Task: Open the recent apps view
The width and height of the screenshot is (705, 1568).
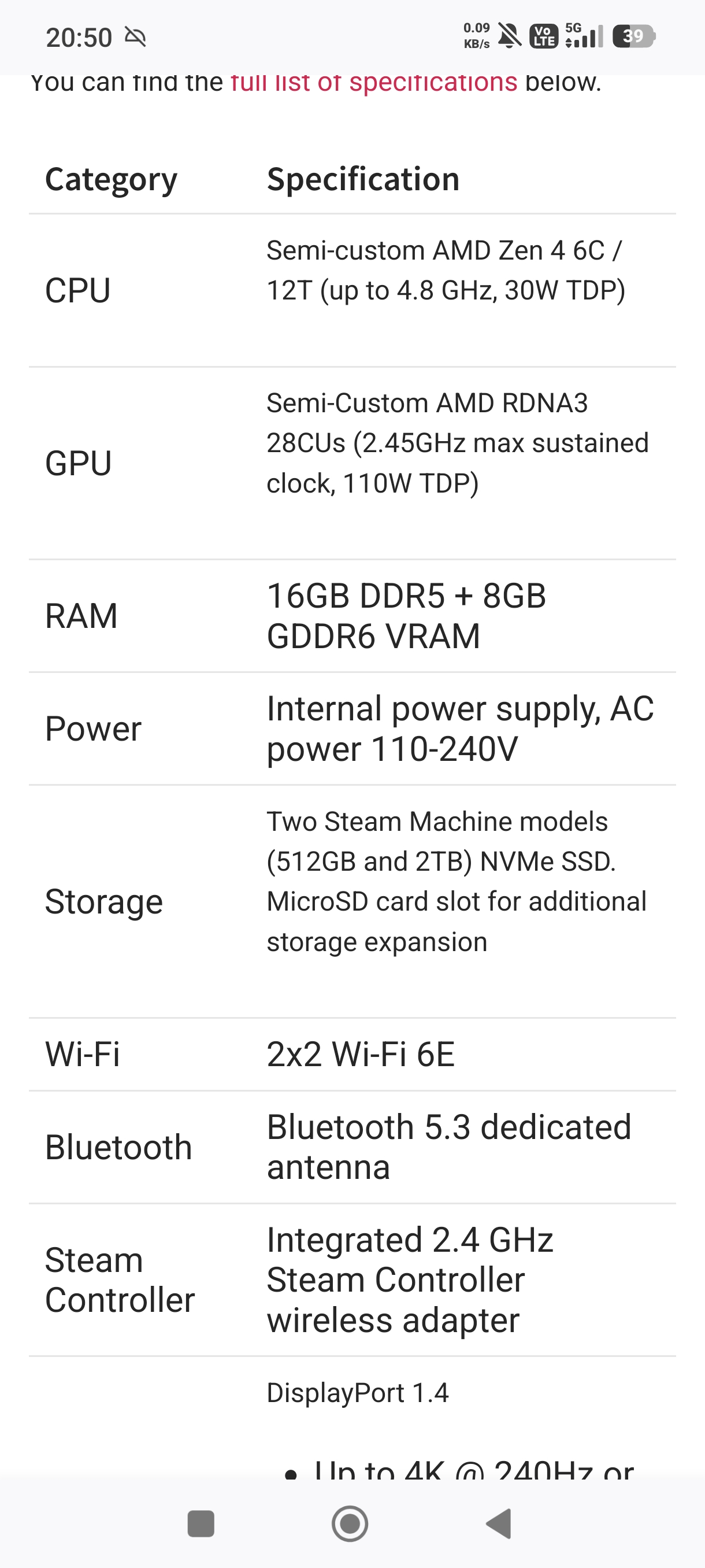Action: pyautogui.click(x=201, y=1523)
